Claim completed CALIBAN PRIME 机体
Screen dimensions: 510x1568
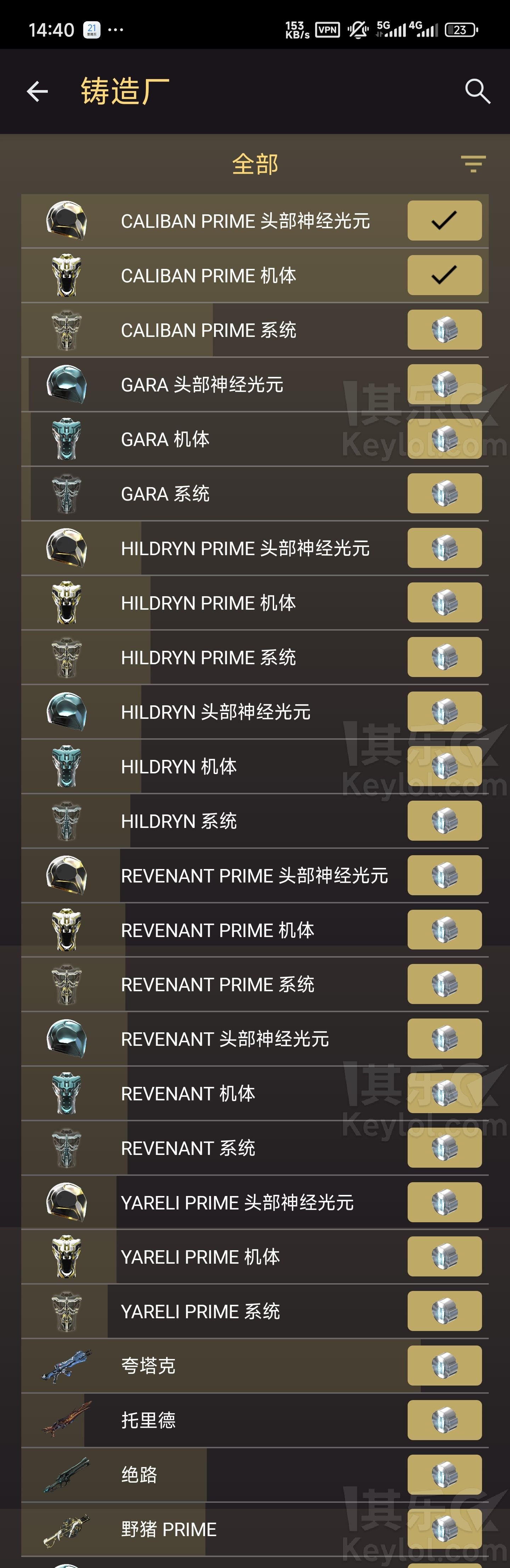[444, 275]
